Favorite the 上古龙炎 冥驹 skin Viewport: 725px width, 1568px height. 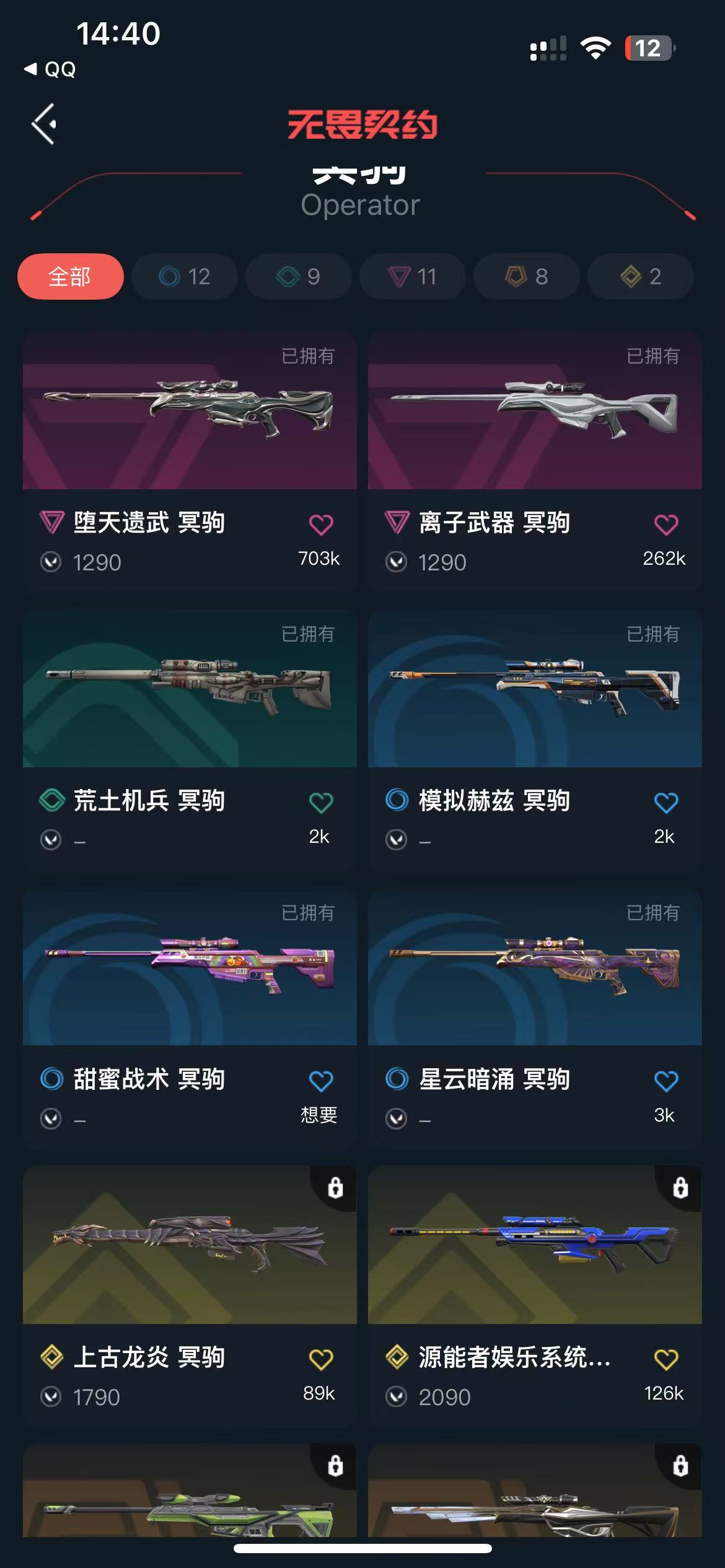pyautogui.click(x=320, y=1359)
